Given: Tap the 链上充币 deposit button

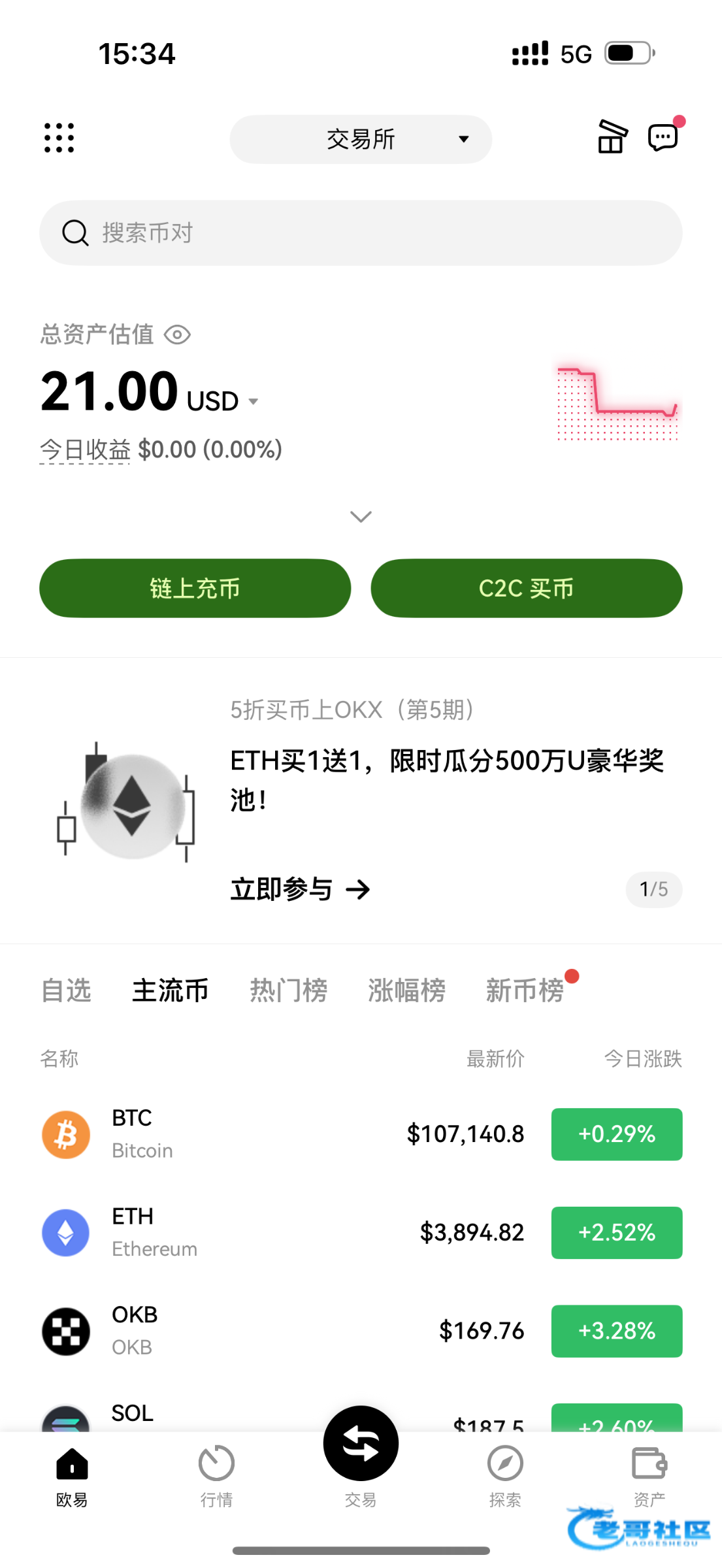Looking at the screenshot, I should tap(195, 588).
